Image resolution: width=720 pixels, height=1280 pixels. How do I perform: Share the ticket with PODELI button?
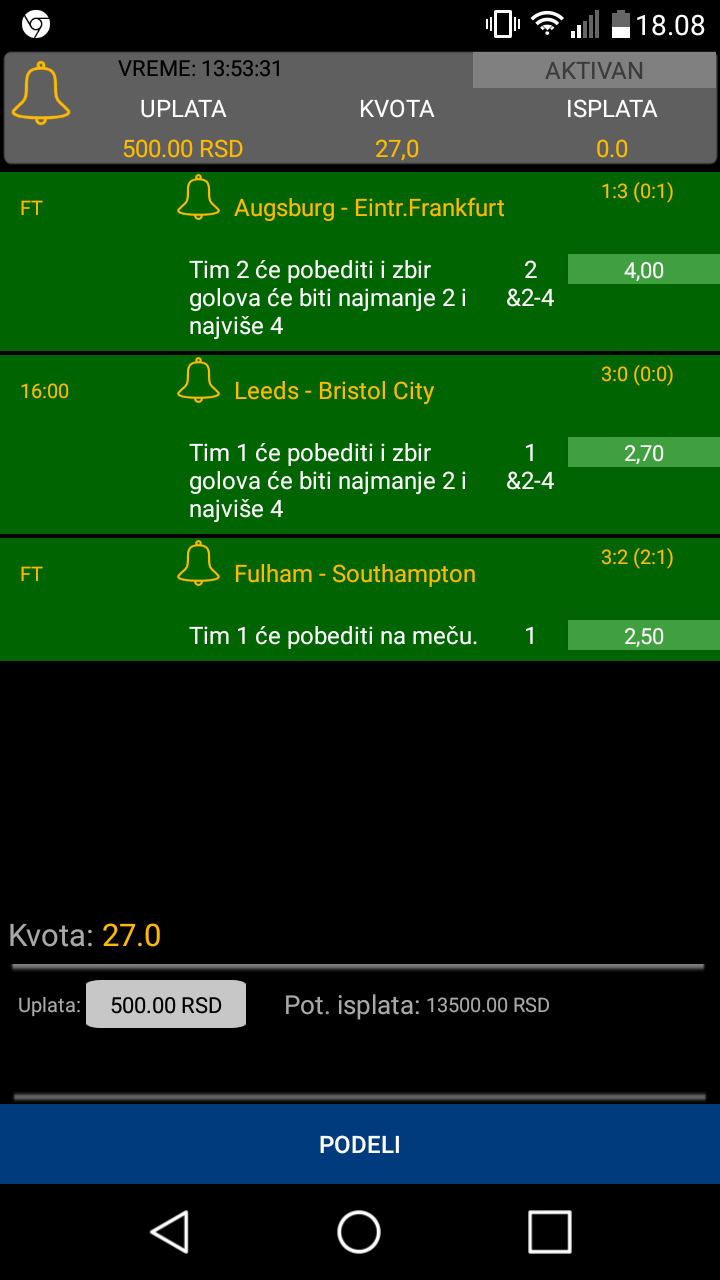360,1144
